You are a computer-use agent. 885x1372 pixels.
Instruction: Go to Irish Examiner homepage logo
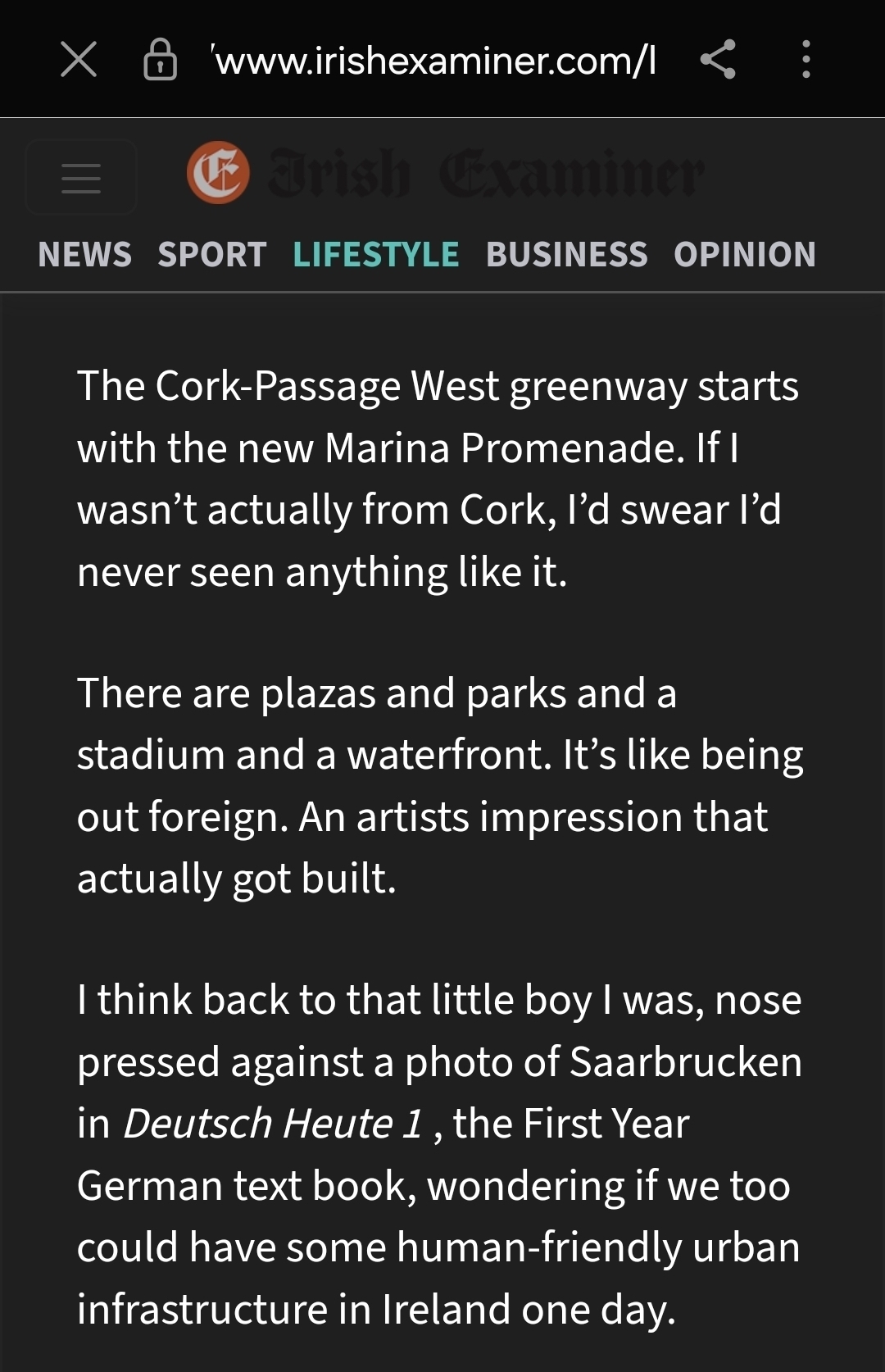coord(445,173)
